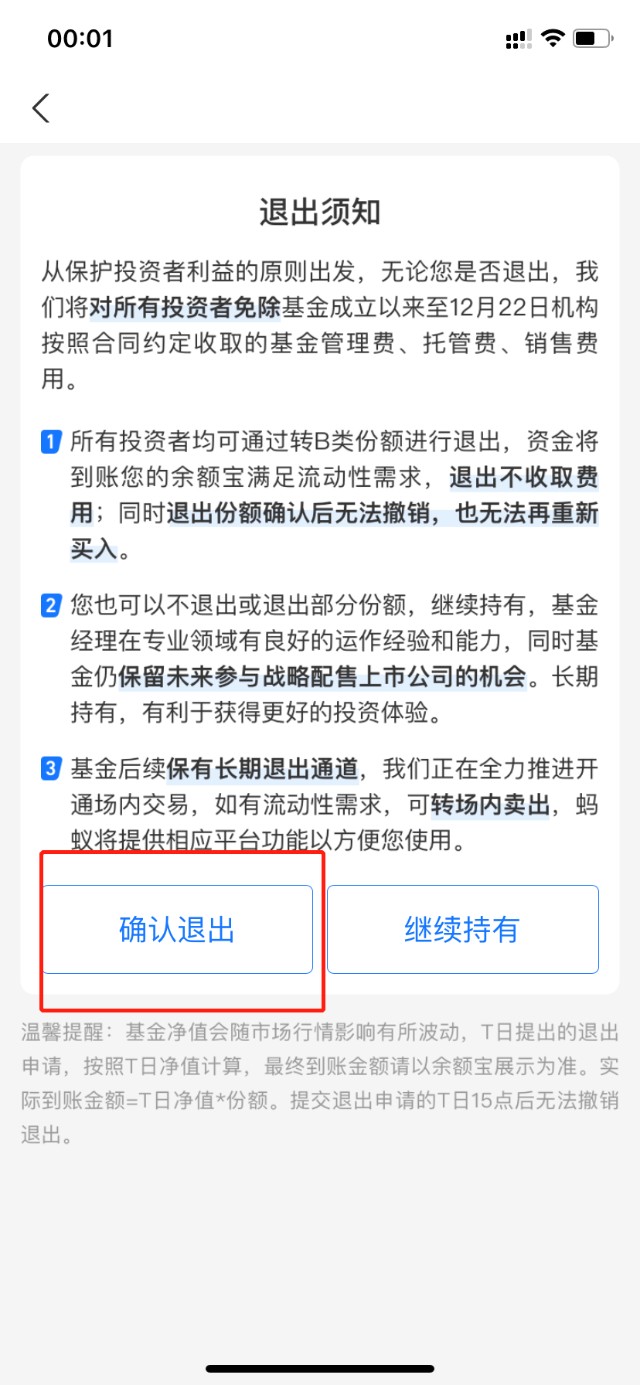This screenshot has height=1385, width=640.
Task: Go back using the top-left arrow
Action: 41,108
